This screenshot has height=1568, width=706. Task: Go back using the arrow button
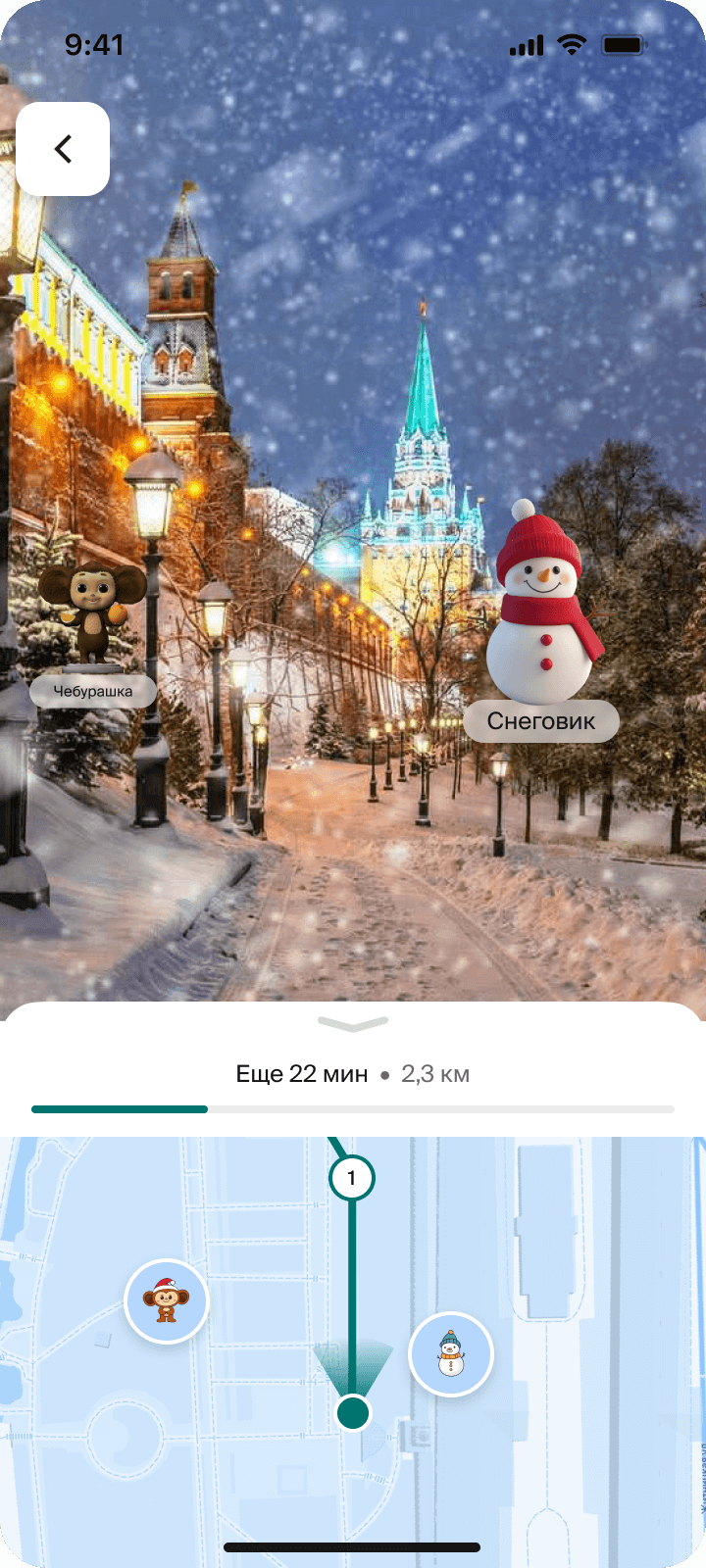point(63,149)
